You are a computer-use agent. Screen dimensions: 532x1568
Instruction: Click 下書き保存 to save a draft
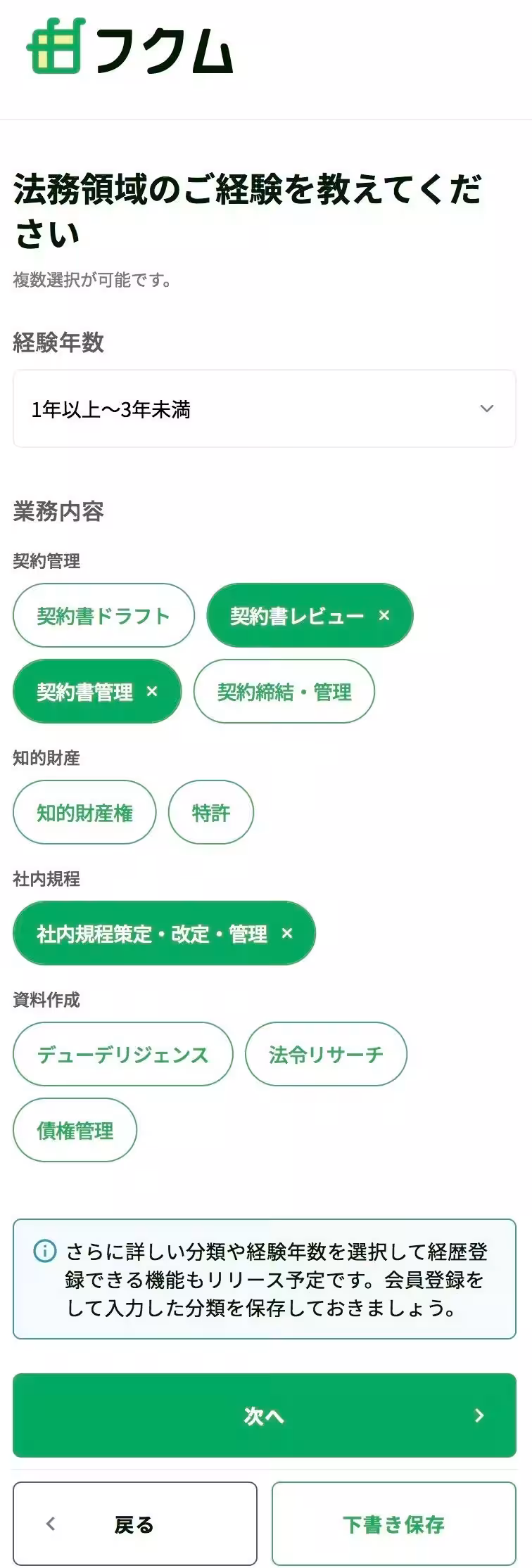393,1526
